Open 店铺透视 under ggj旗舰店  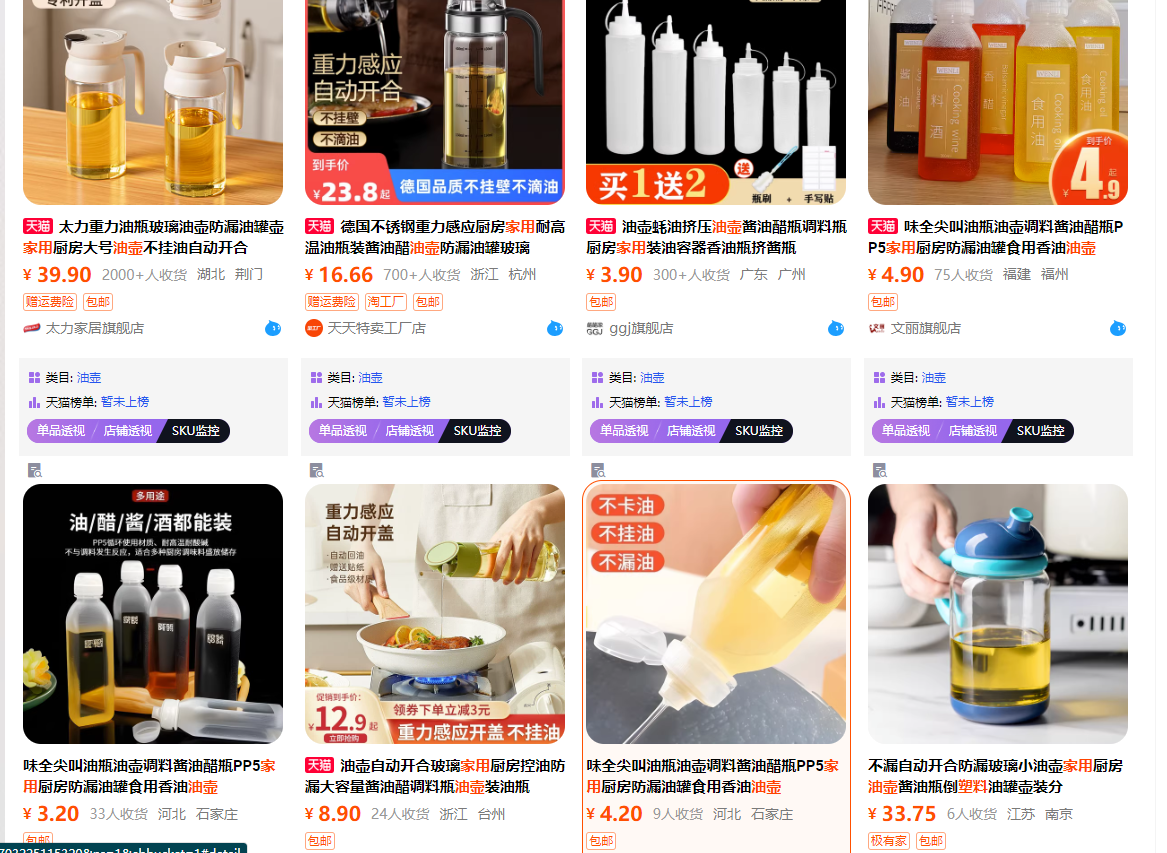click(691, 431)
